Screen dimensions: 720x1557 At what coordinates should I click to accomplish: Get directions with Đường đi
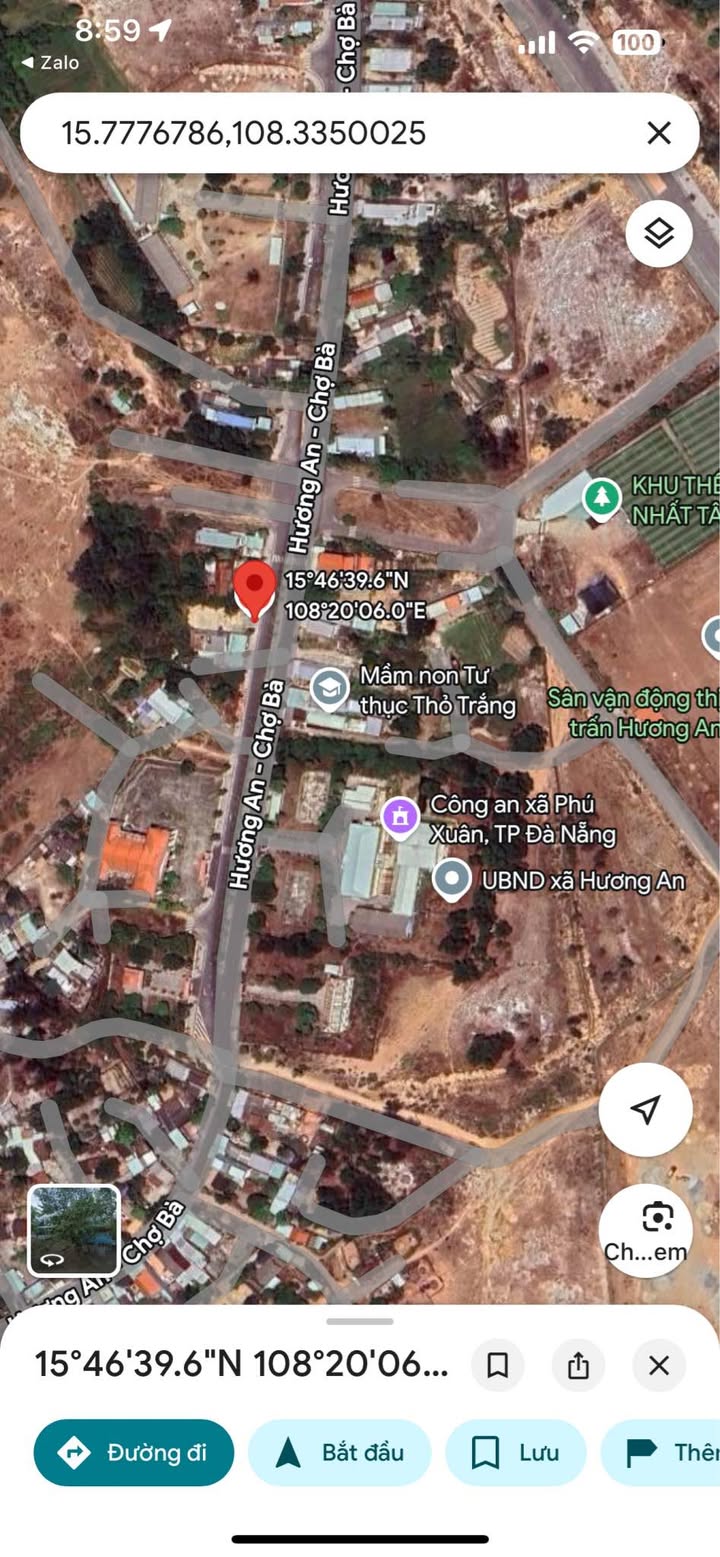tap(134, 1452)
